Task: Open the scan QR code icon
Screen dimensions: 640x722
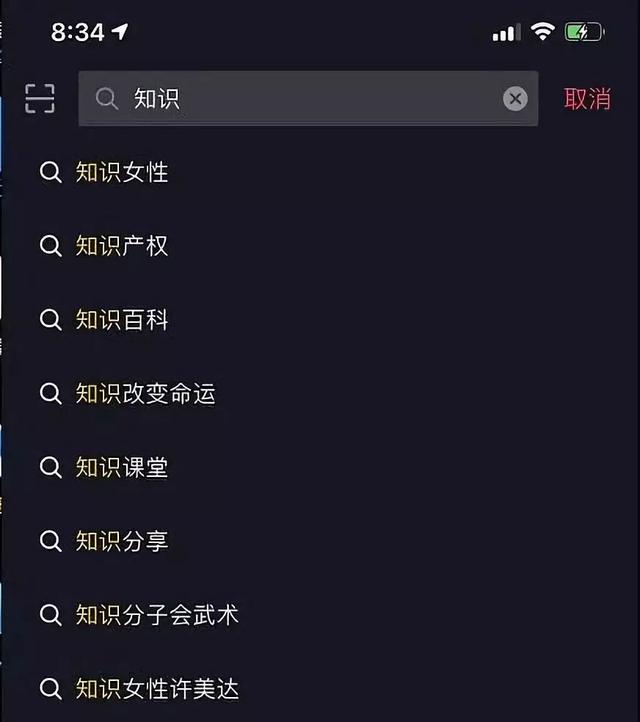Action: tap(40, 98)
